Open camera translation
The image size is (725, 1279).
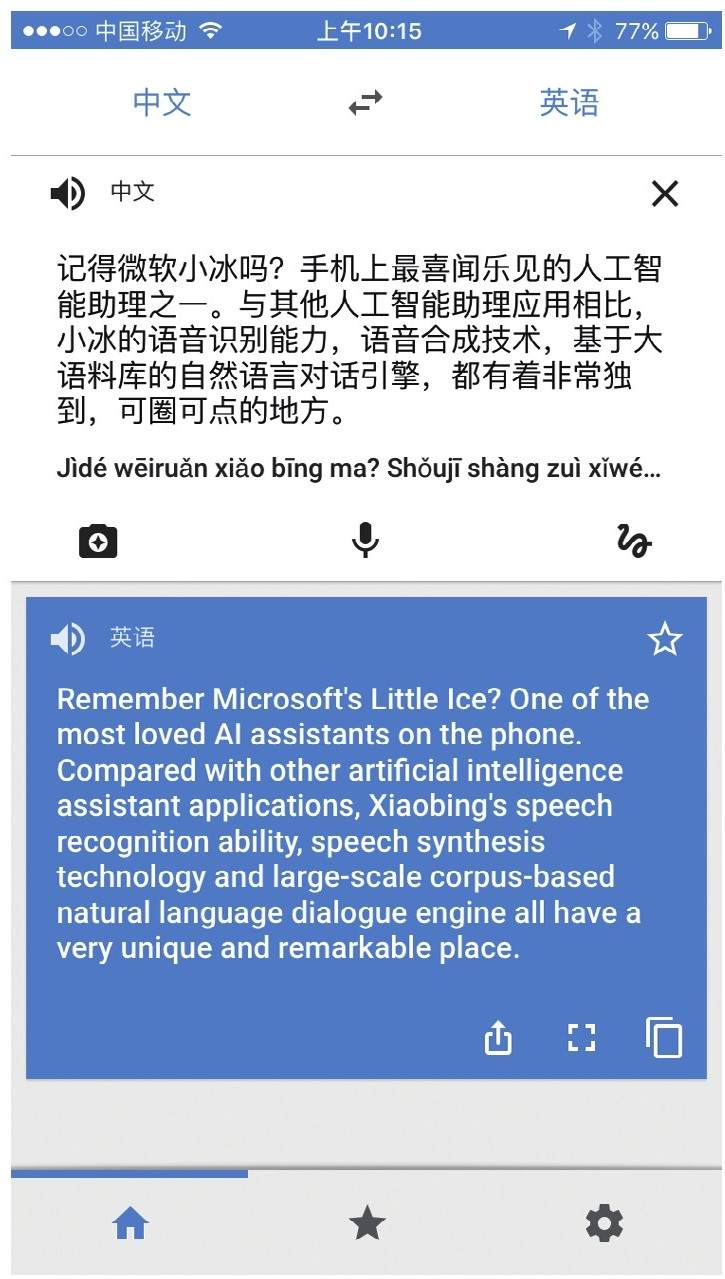click(x=98, y=541)
